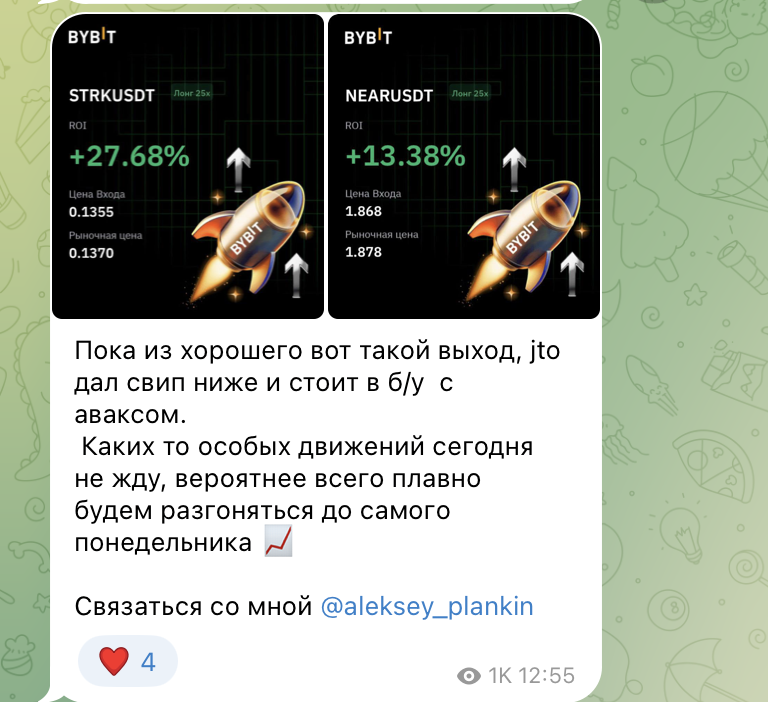Open the @aleksey_plankin mention link
This screenshot has width=768, height=702.
pos(427,606)
